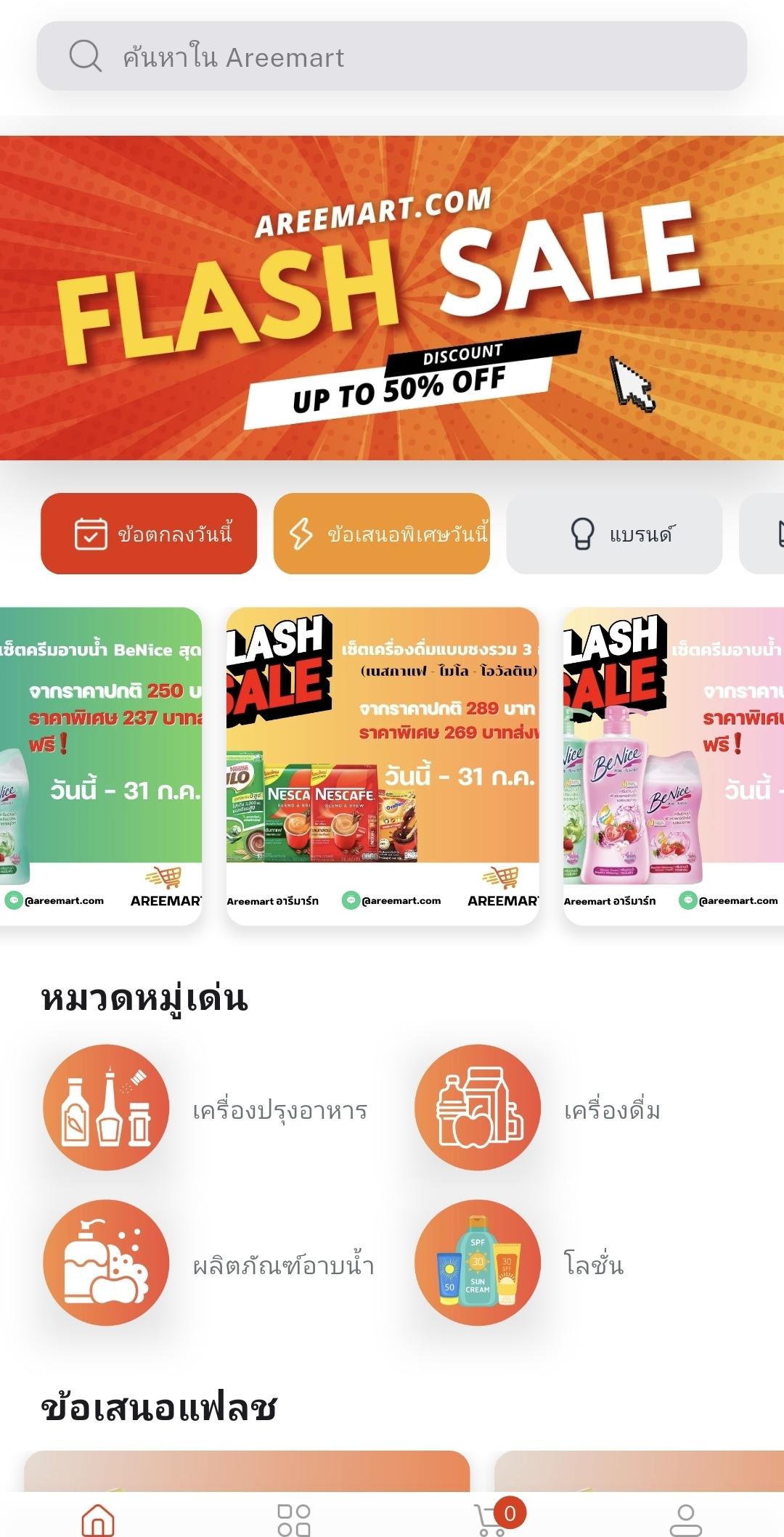Open the เครื่องปรุงอาหาร category
784x1537 pixels.
click(x=106, y=1107)
